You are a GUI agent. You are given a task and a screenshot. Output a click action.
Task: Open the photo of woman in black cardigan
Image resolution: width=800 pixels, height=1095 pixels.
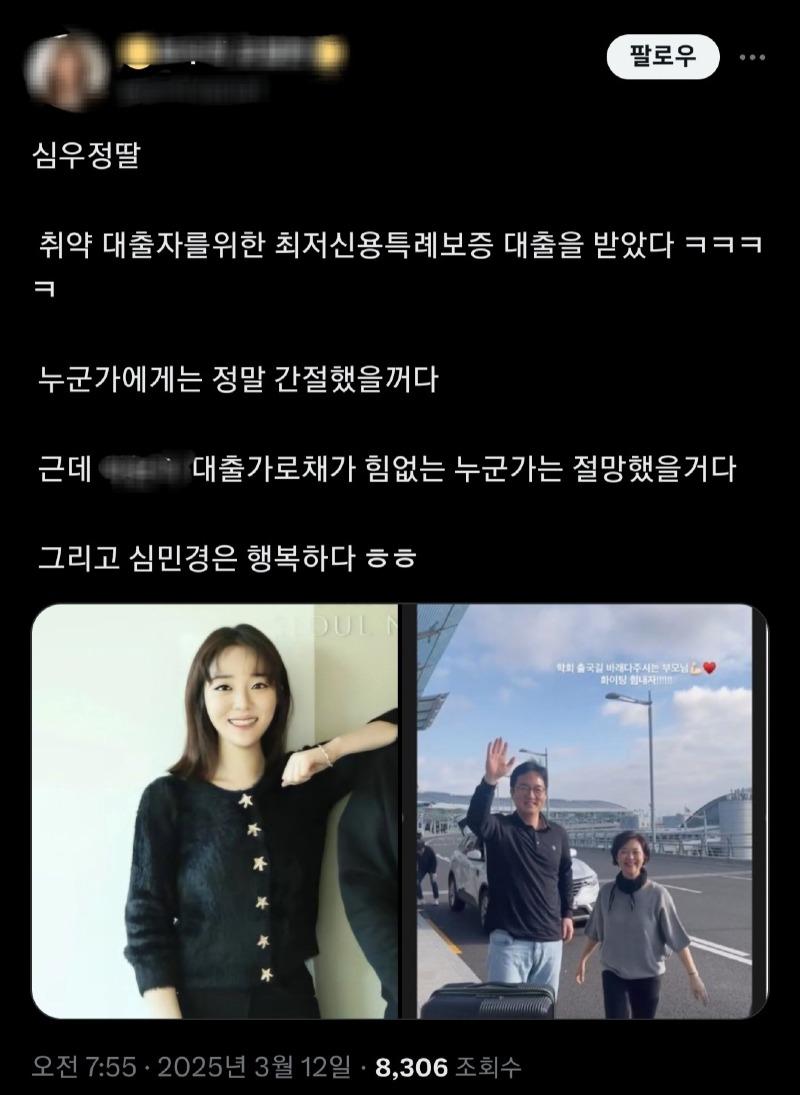tap(216, 810)
